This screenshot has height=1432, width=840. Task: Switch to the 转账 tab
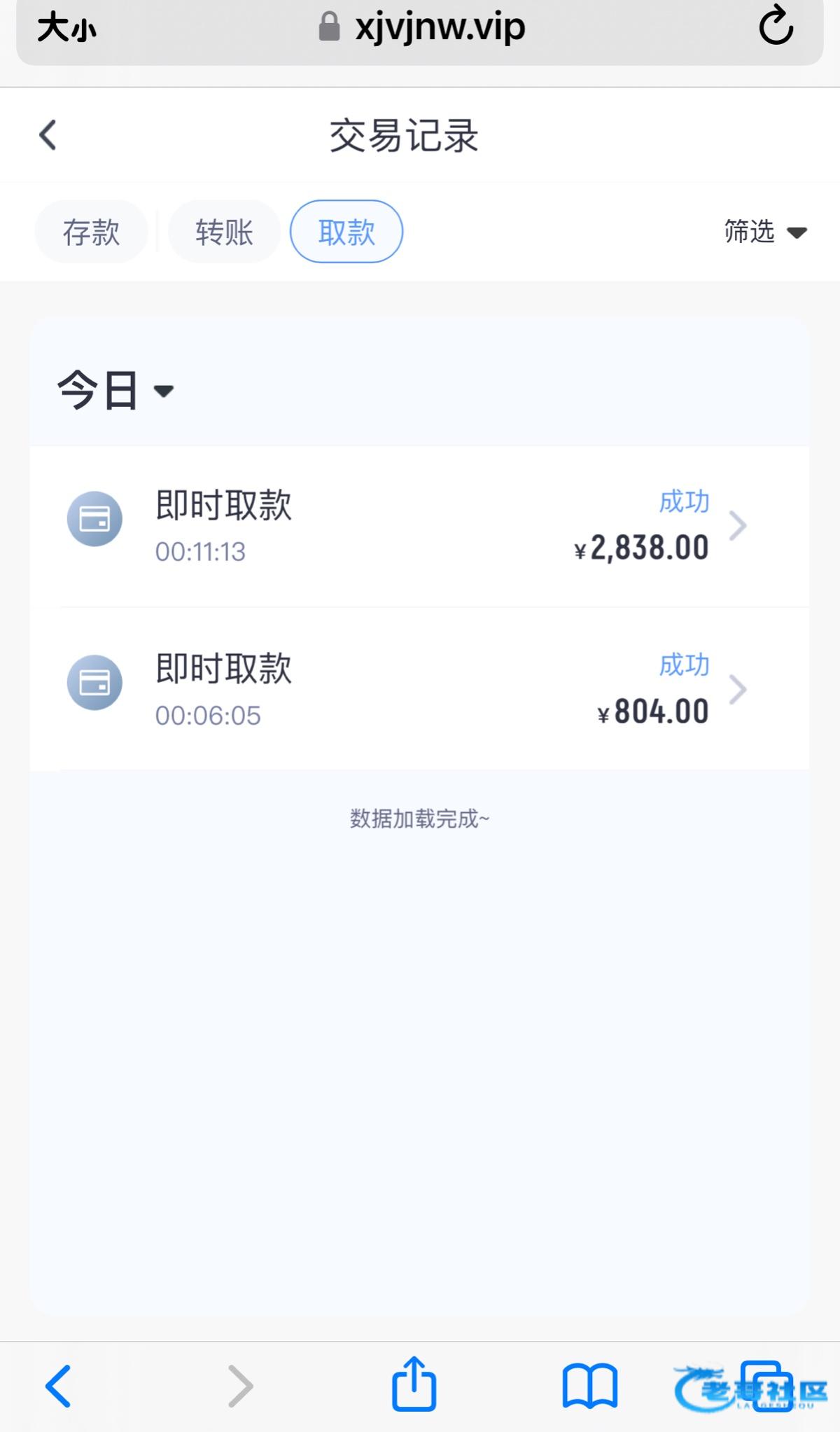click(x=224, y=232)
